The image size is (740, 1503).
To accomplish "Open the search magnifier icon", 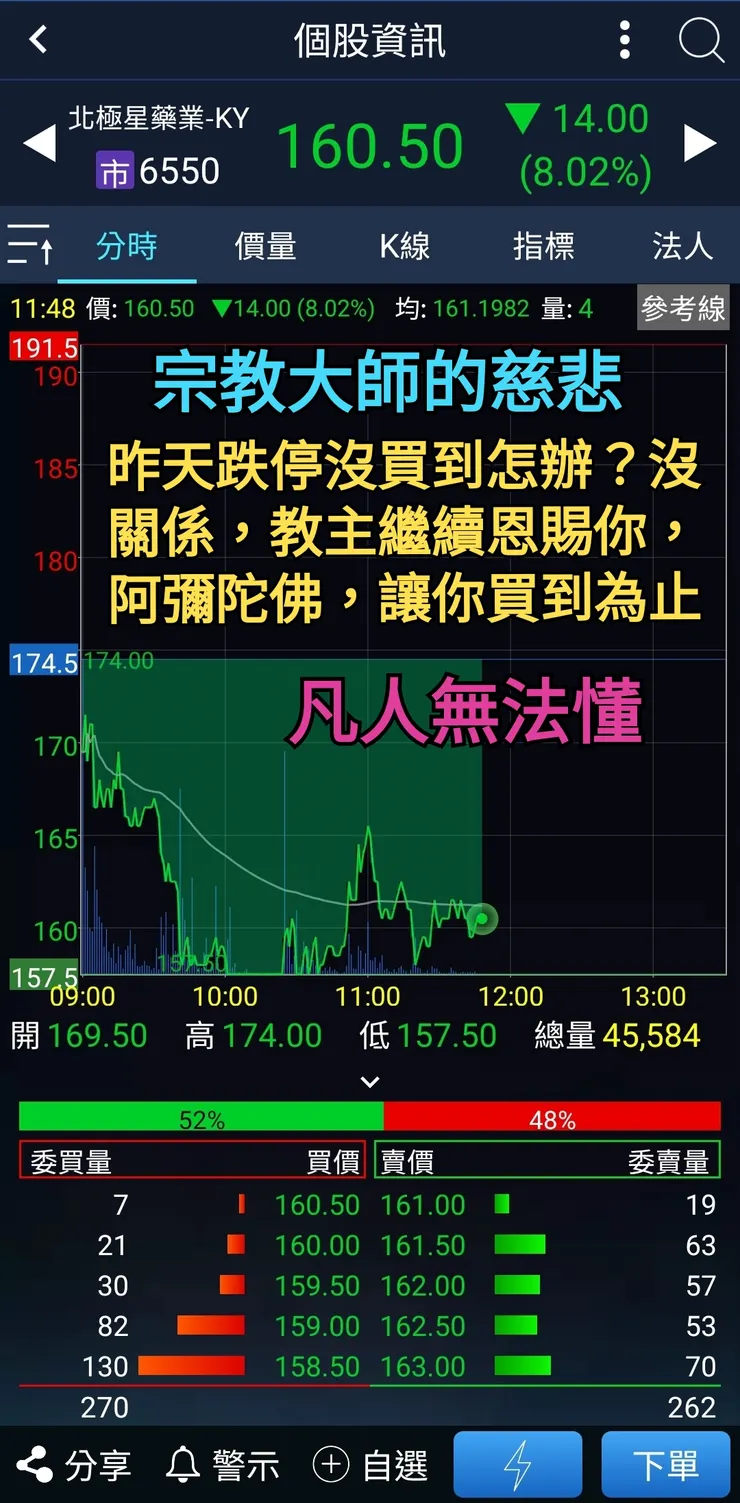I will 702,40.
